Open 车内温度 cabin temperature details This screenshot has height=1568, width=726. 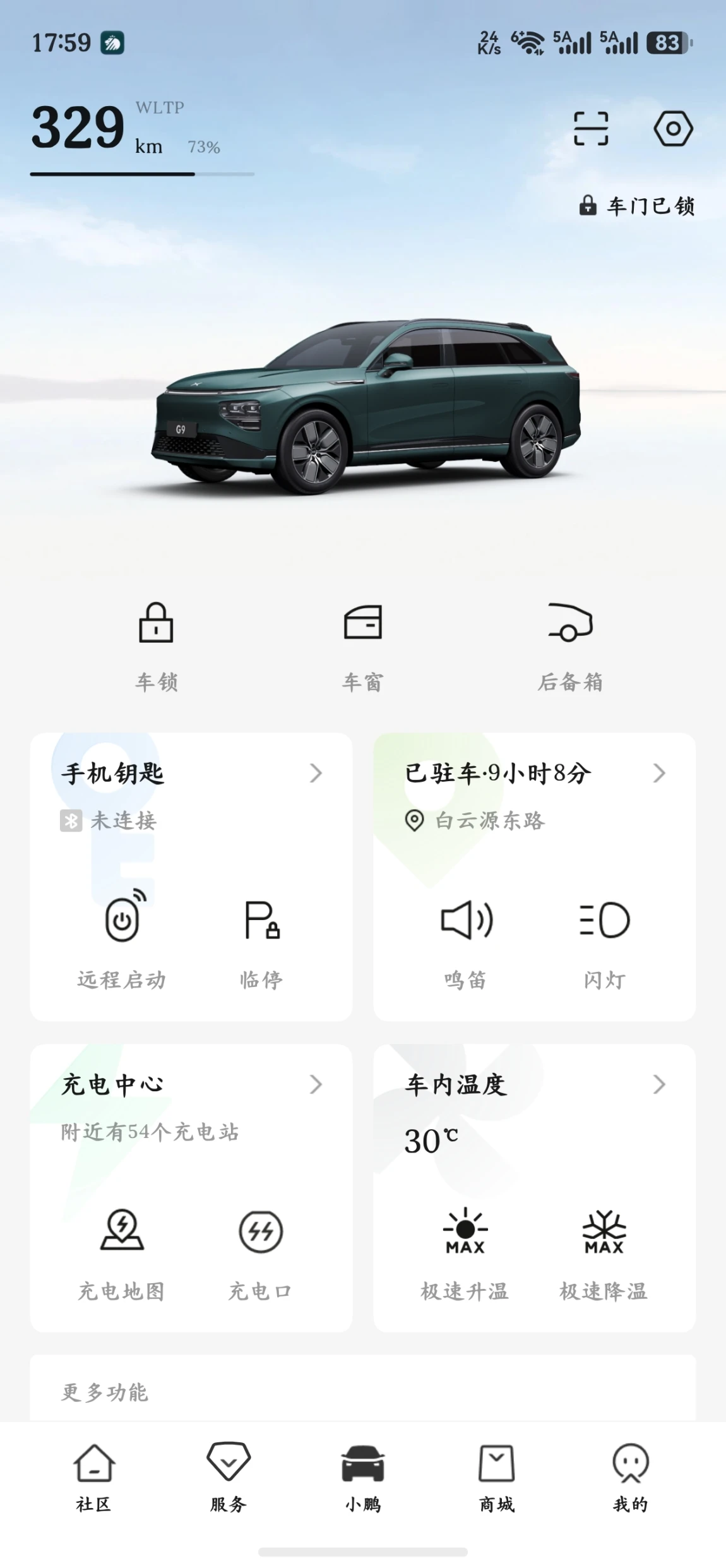[x=533, y=1085]
